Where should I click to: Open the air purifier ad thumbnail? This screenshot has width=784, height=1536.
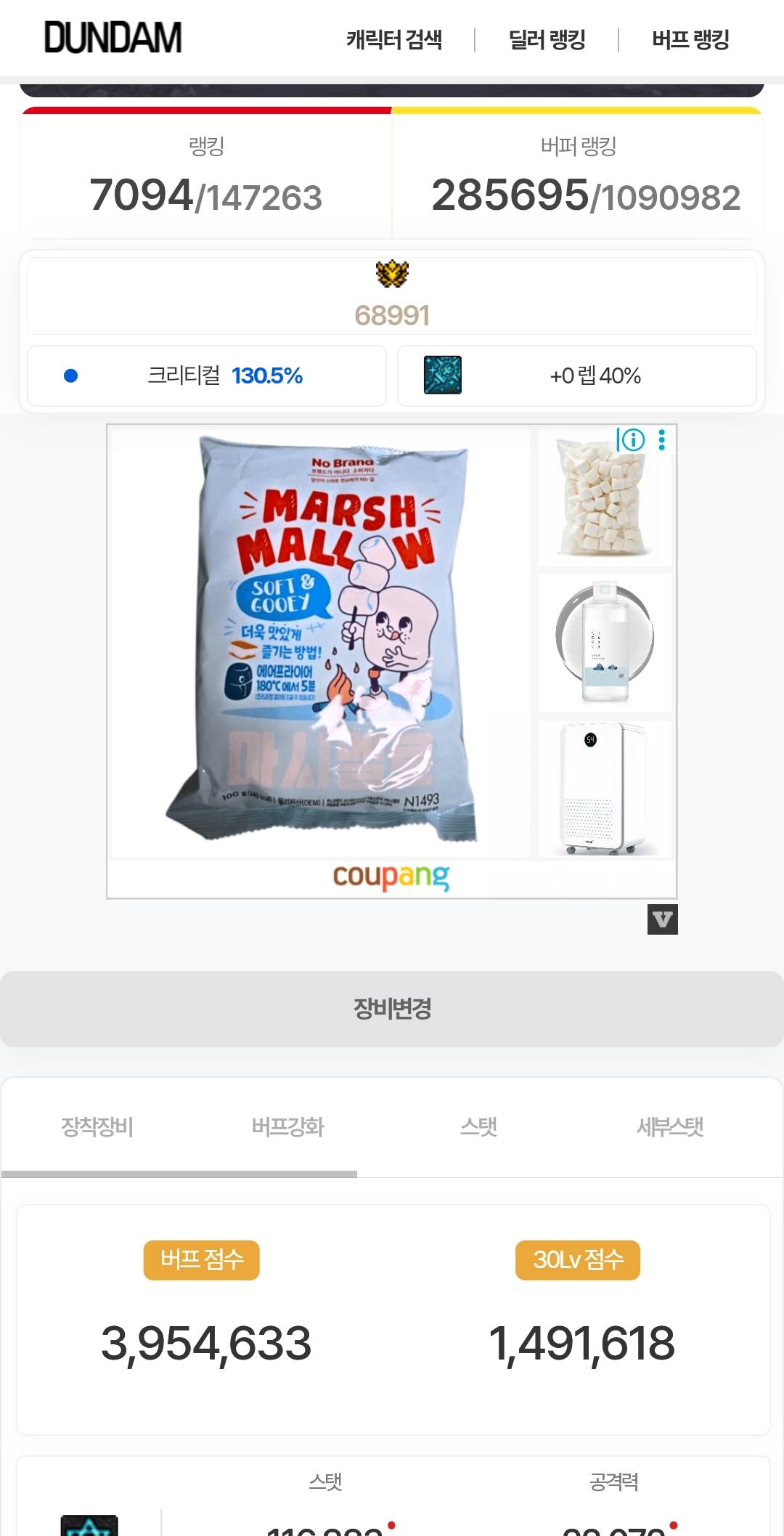click(x=605, y=788)
